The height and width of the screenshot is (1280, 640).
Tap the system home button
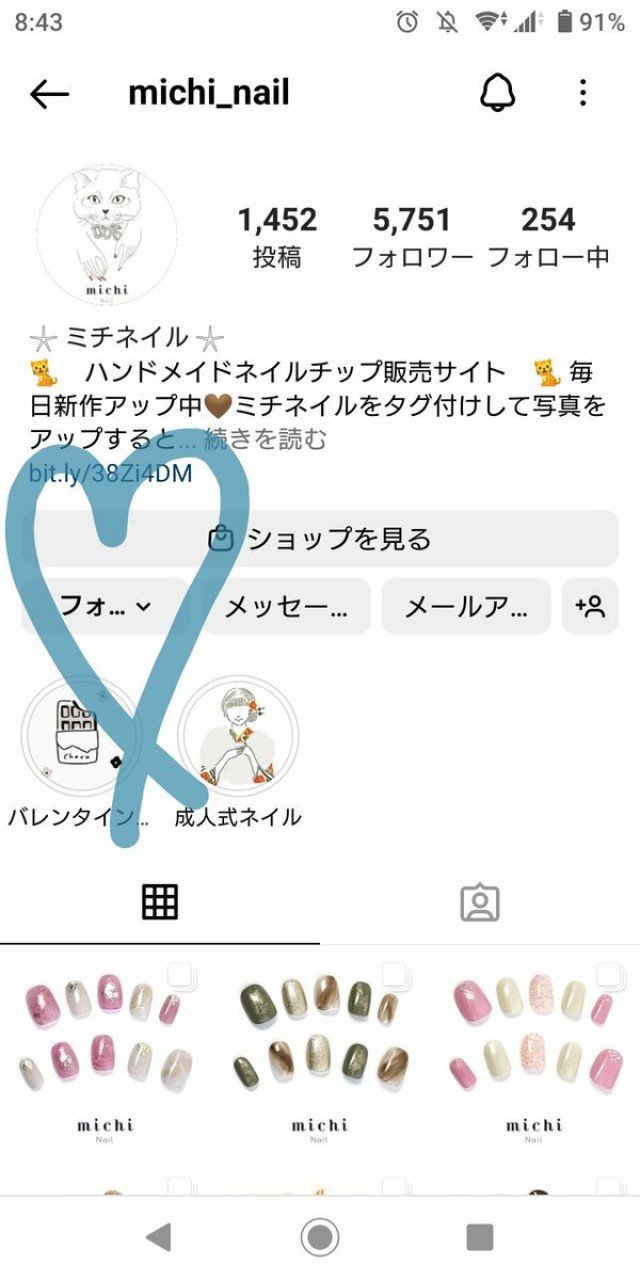click(320, 1238)
